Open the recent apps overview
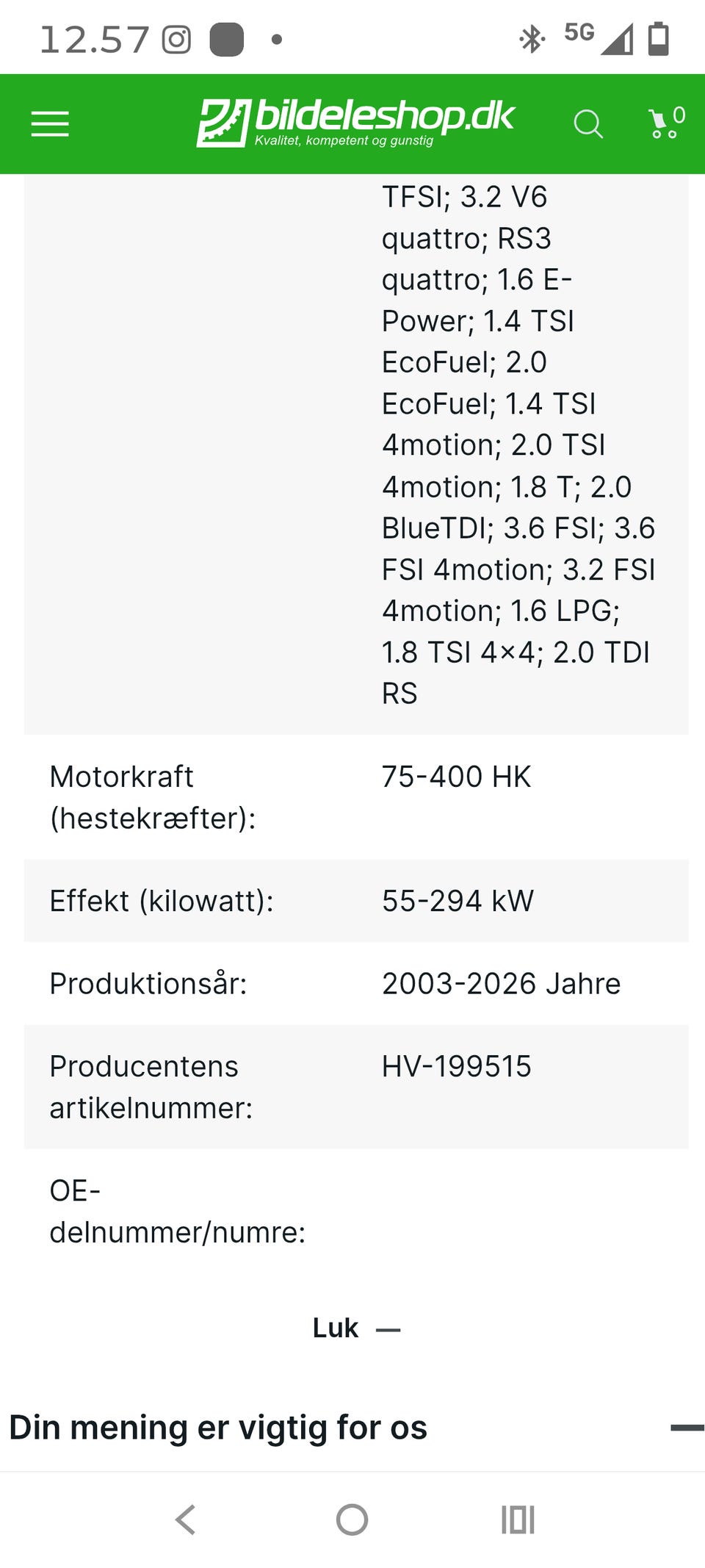 518,1520
